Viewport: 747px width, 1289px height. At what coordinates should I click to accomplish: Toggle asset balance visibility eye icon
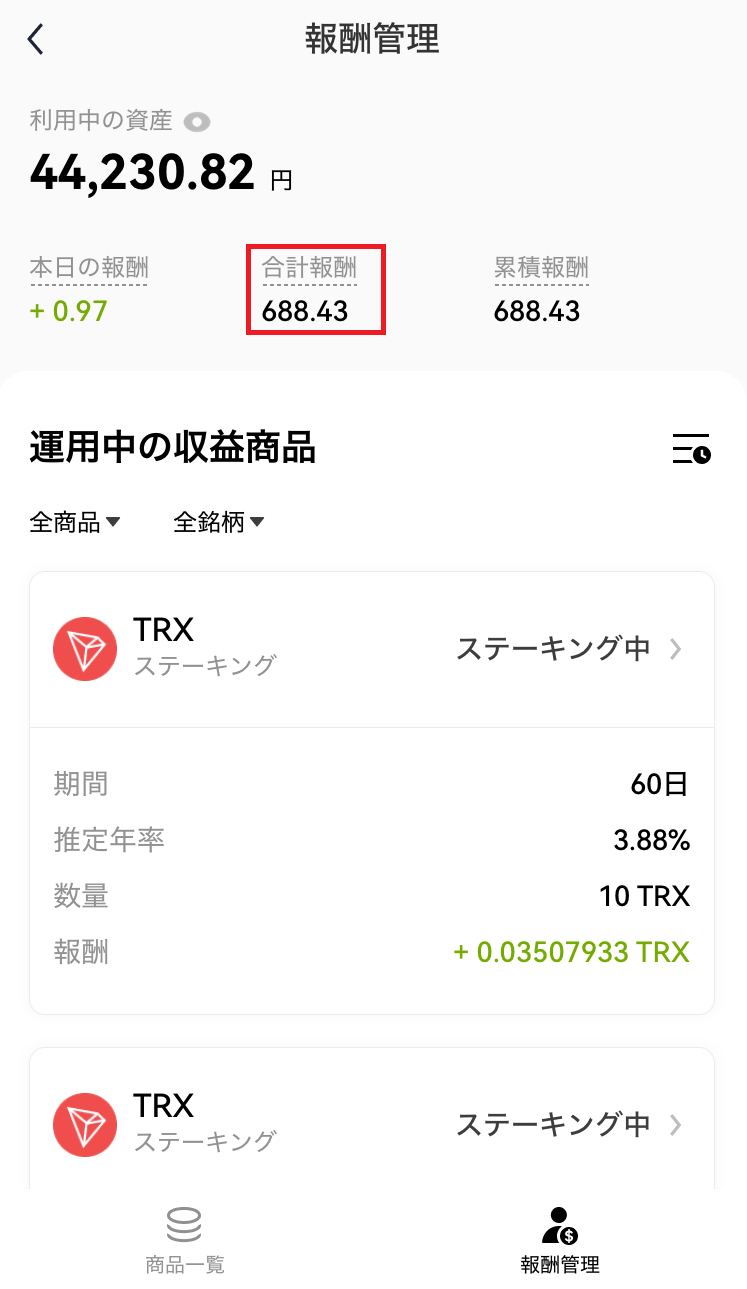pyautogui.click(x=197, y=122)
